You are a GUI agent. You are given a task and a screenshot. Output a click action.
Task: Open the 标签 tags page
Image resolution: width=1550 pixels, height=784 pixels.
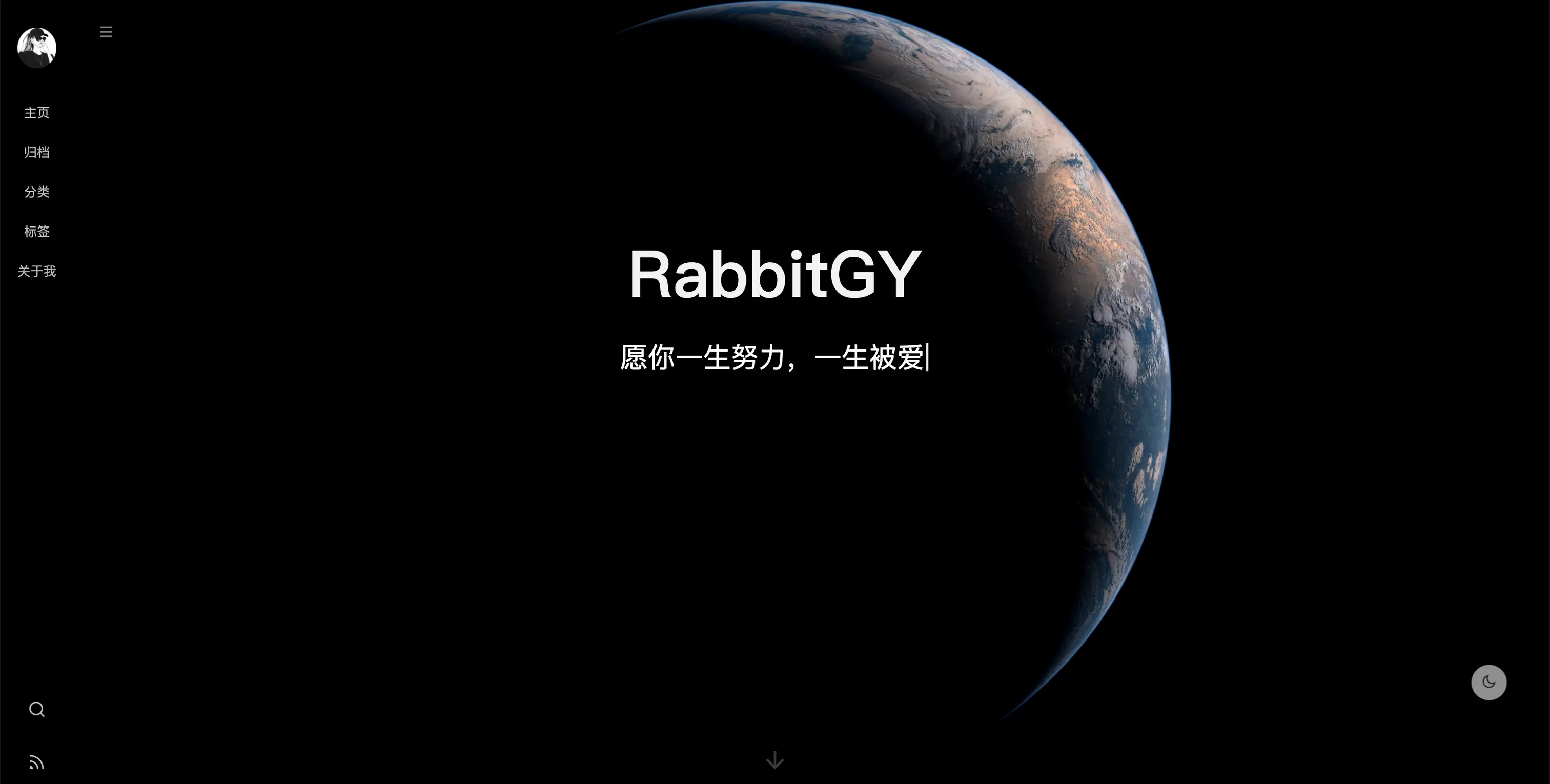click(x=37, y=232)
